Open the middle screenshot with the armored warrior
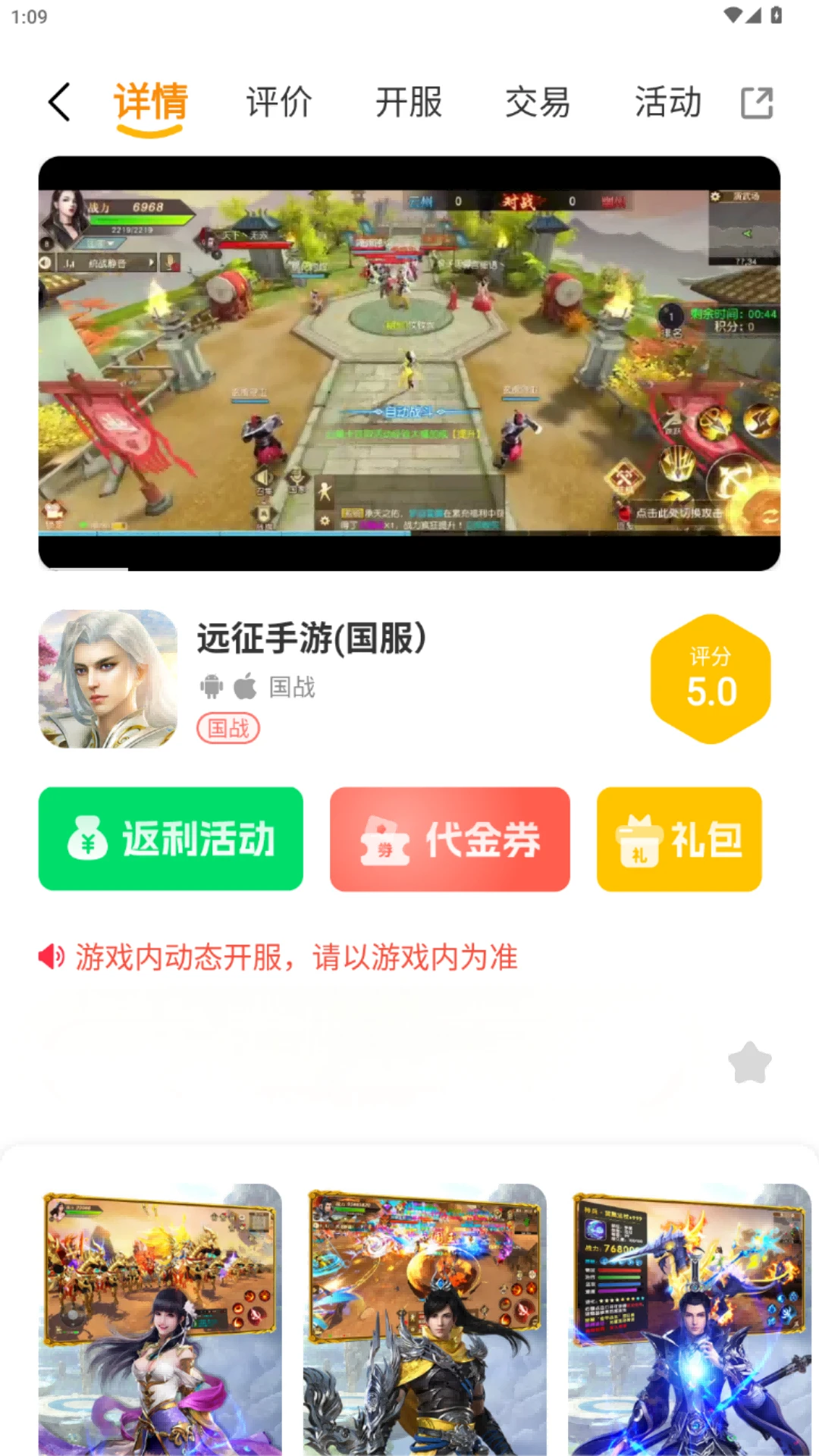 tap(425, 1319)
